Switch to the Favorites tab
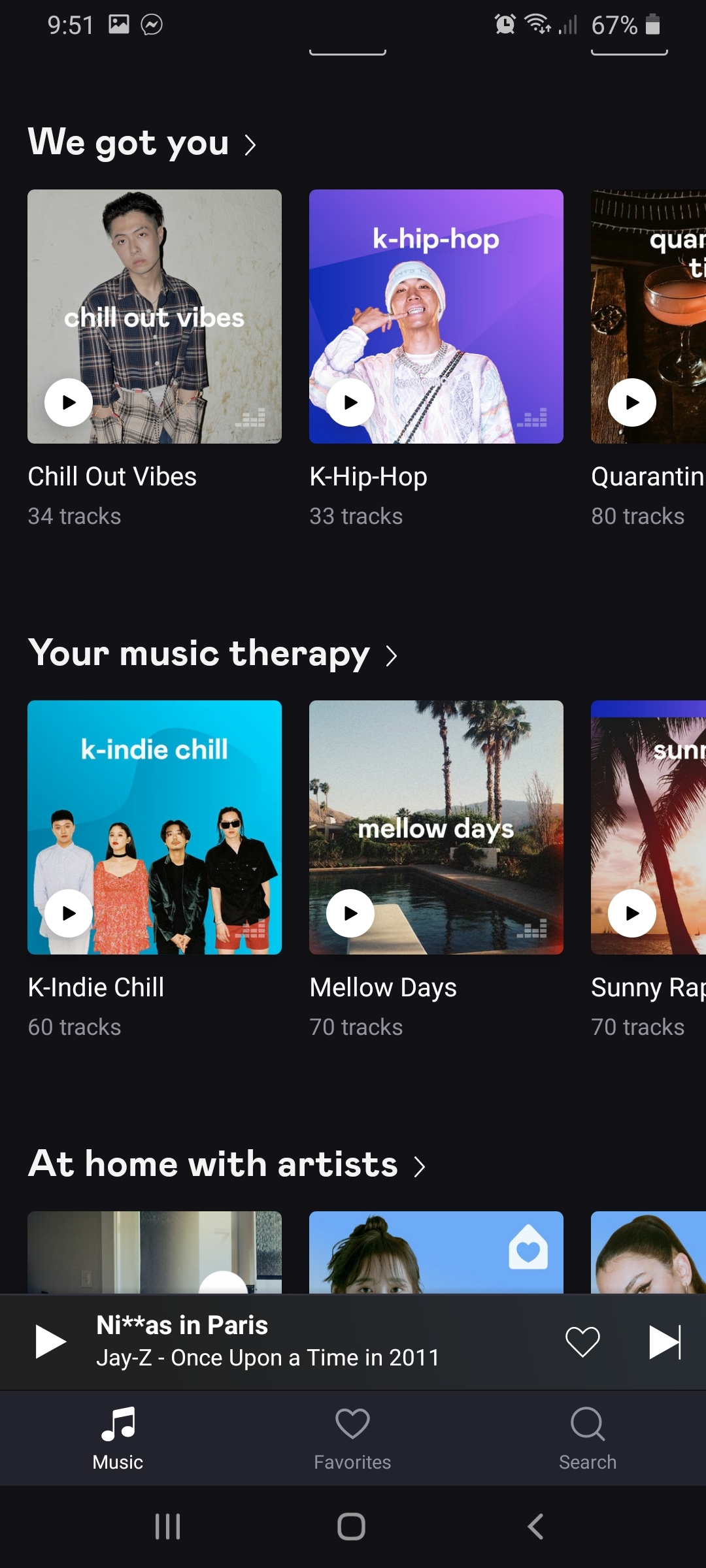706x1568 pixels. tap(352, 1439)
